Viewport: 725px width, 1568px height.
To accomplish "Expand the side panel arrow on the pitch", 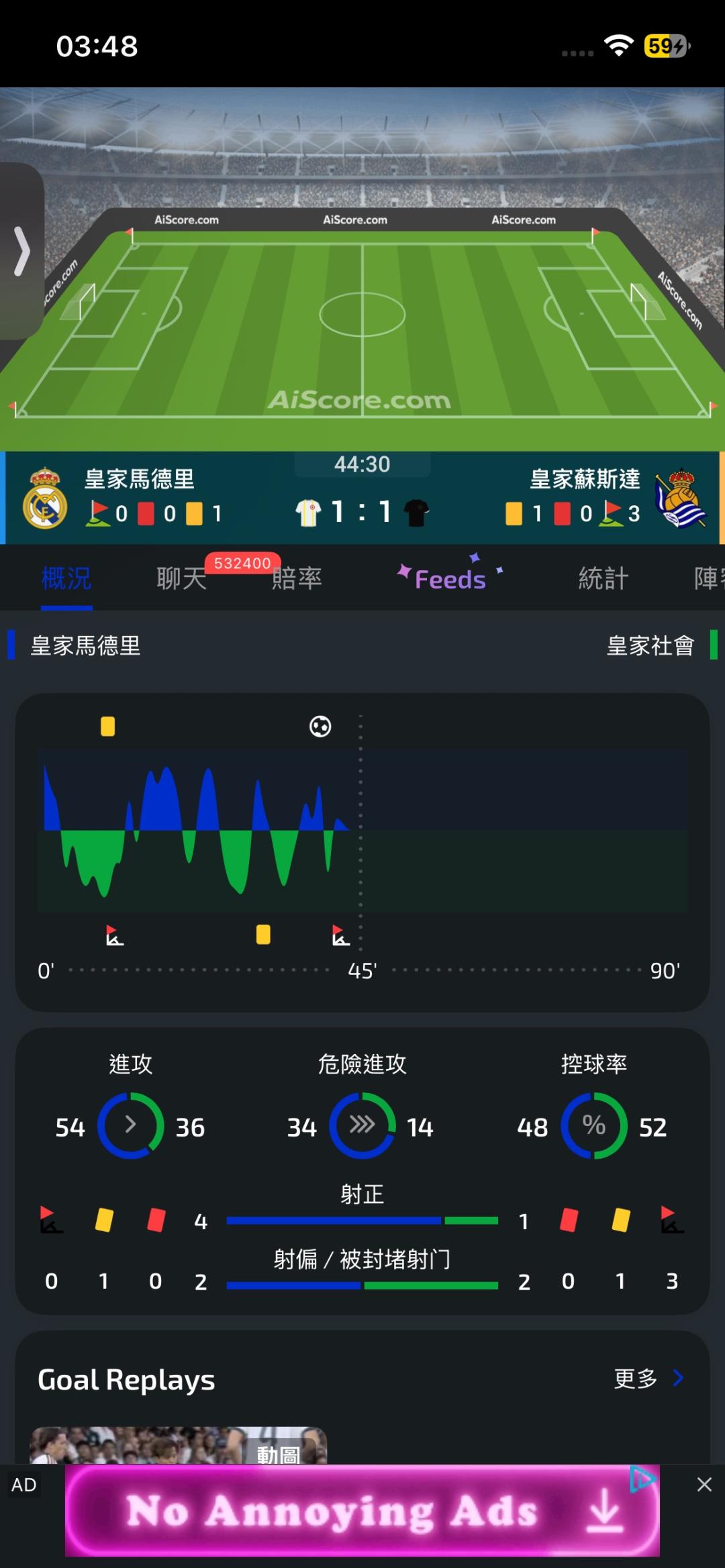I will click(x=21, y=251).
